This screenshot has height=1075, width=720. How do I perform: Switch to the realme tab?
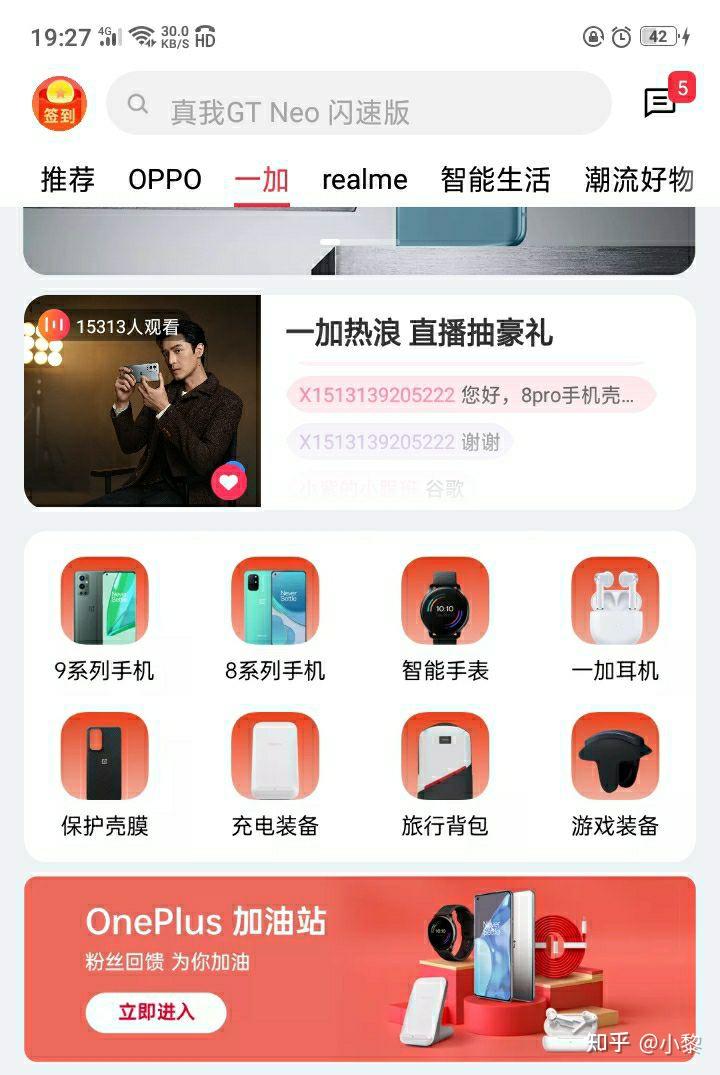364,180
